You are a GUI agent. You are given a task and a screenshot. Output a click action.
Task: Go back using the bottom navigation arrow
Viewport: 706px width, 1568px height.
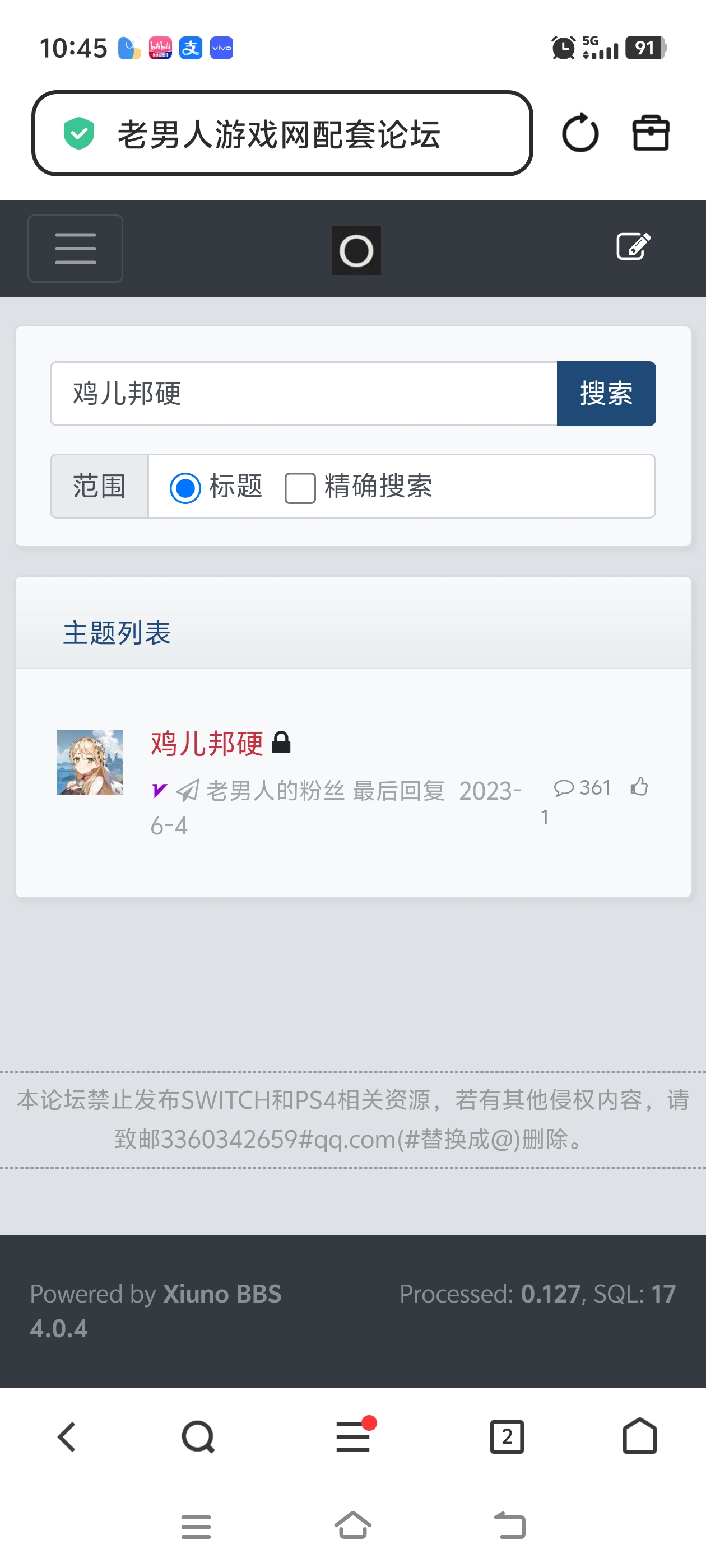click(x=67, y=1436)
